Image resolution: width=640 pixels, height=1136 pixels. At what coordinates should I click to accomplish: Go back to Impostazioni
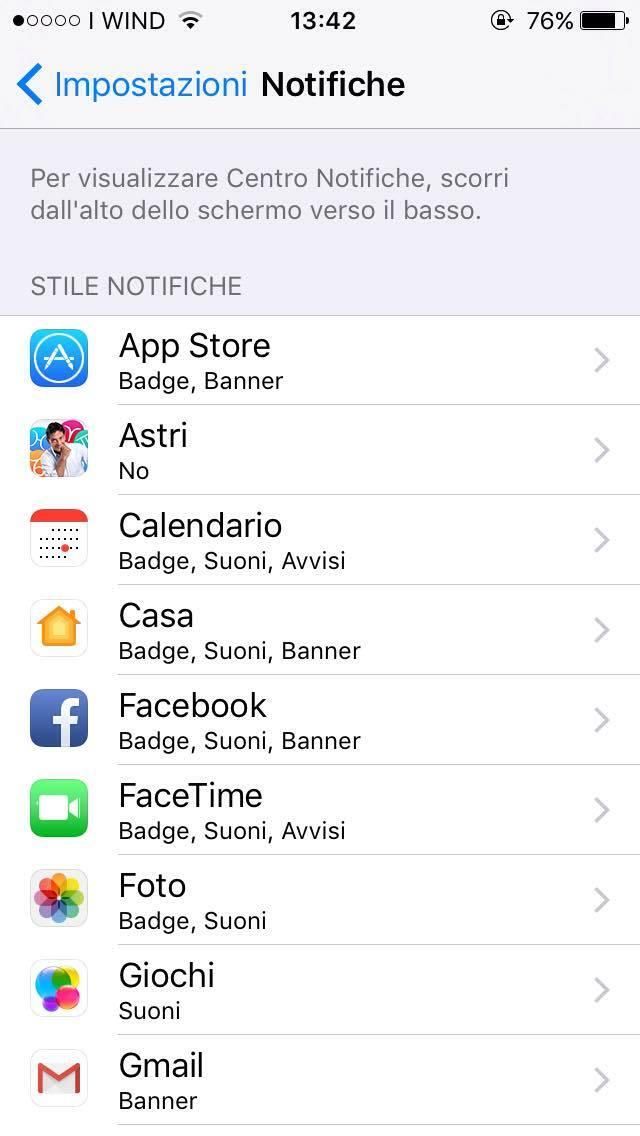pos(130,85)
